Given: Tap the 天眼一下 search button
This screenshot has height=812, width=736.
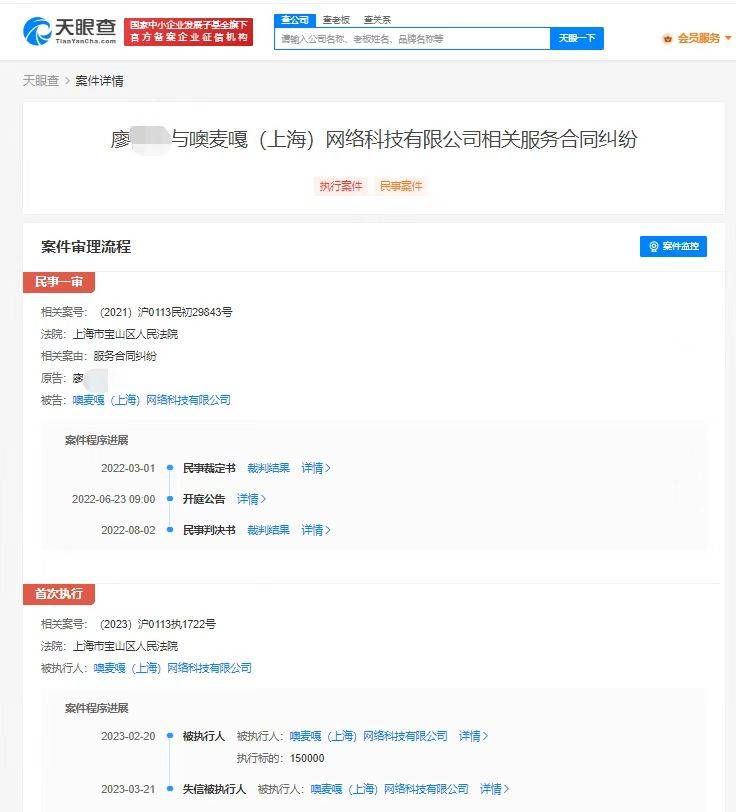Looking at the screenshot, I should (x=577, y=39).
